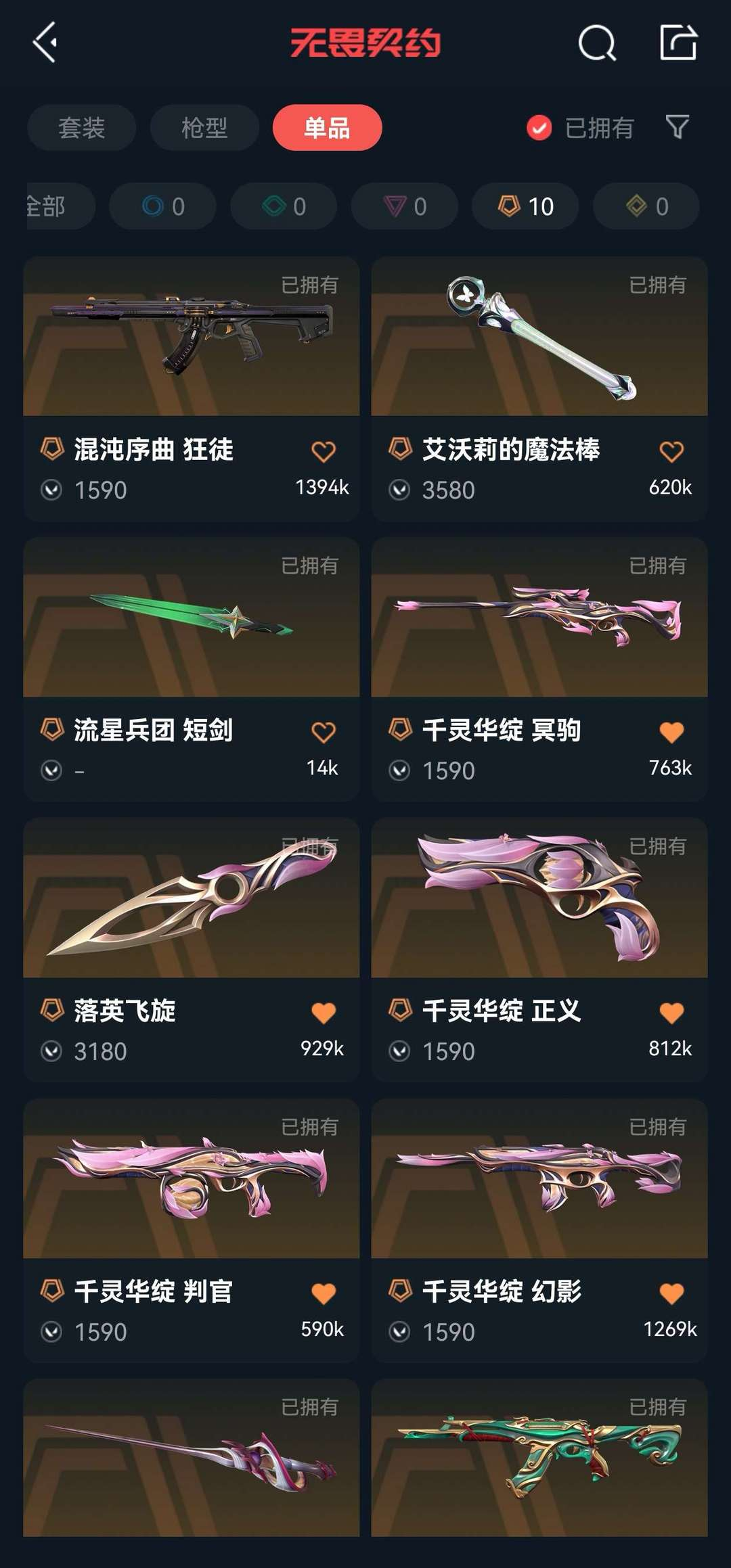This screenshot has height=1568, width=731.
Task: Tap the share icon in header
Action: click(678, 43)
